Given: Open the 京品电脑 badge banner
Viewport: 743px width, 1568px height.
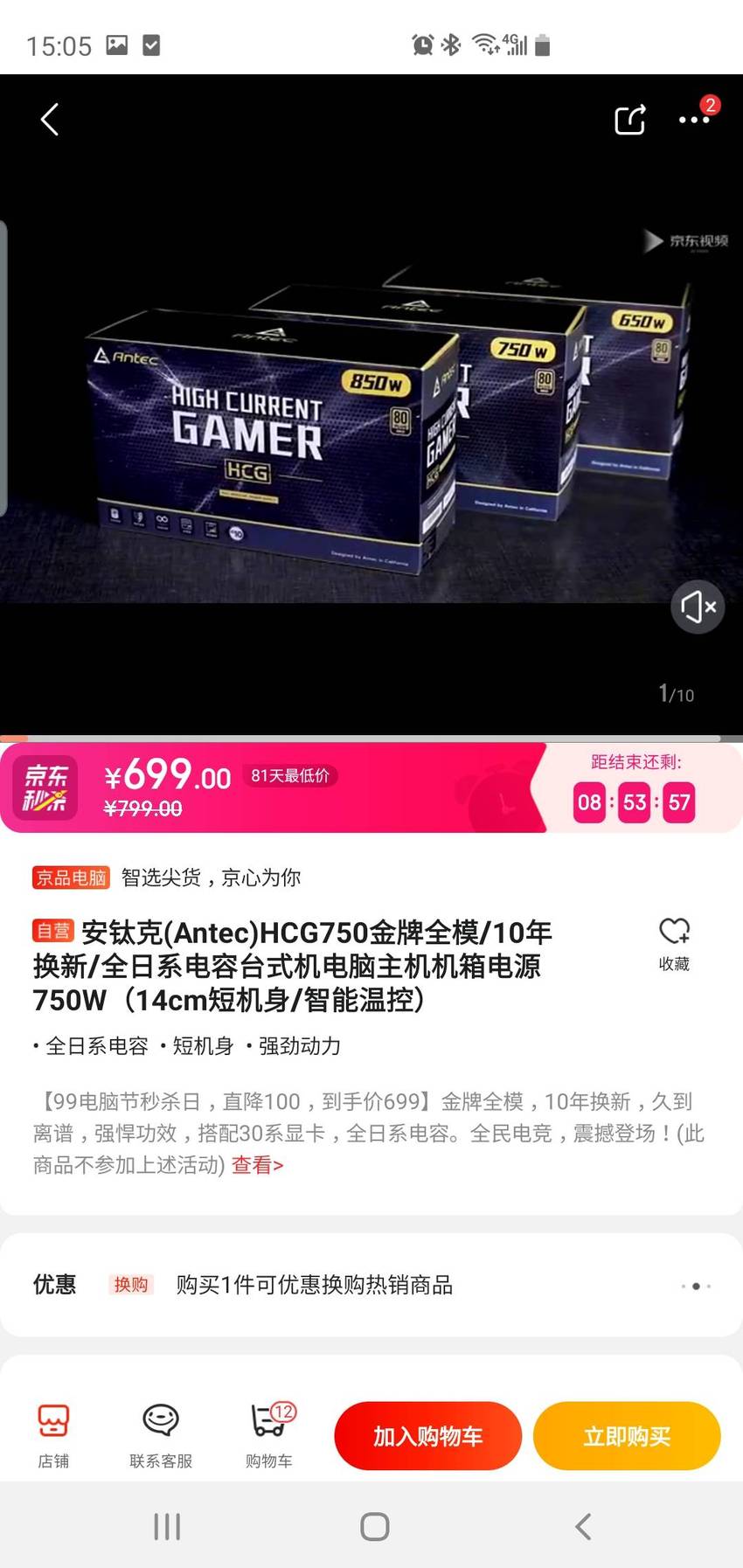Looking at the screenshot, I should pyautogui.click(x=72, y=878).
